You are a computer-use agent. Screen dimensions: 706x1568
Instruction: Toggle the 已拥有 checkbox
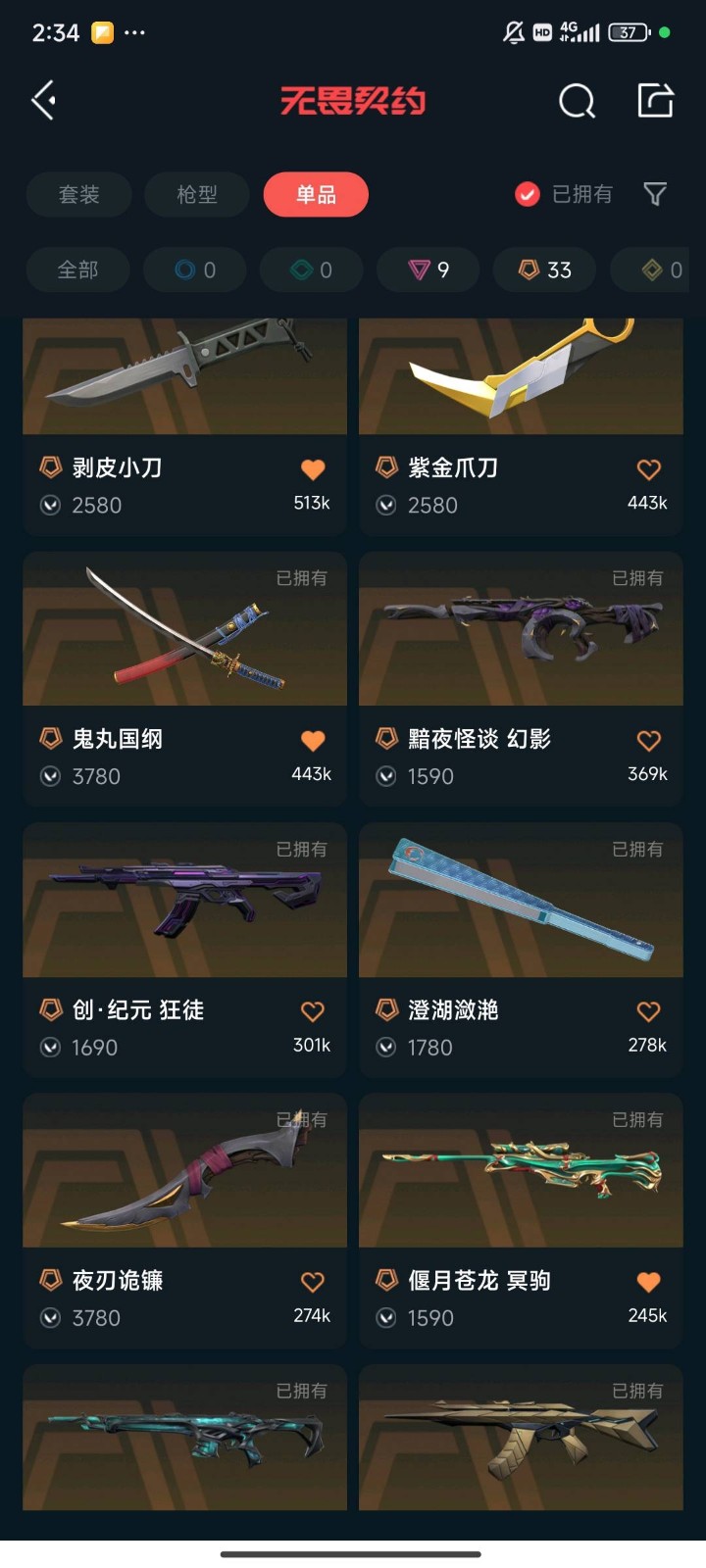pos(528,194)
